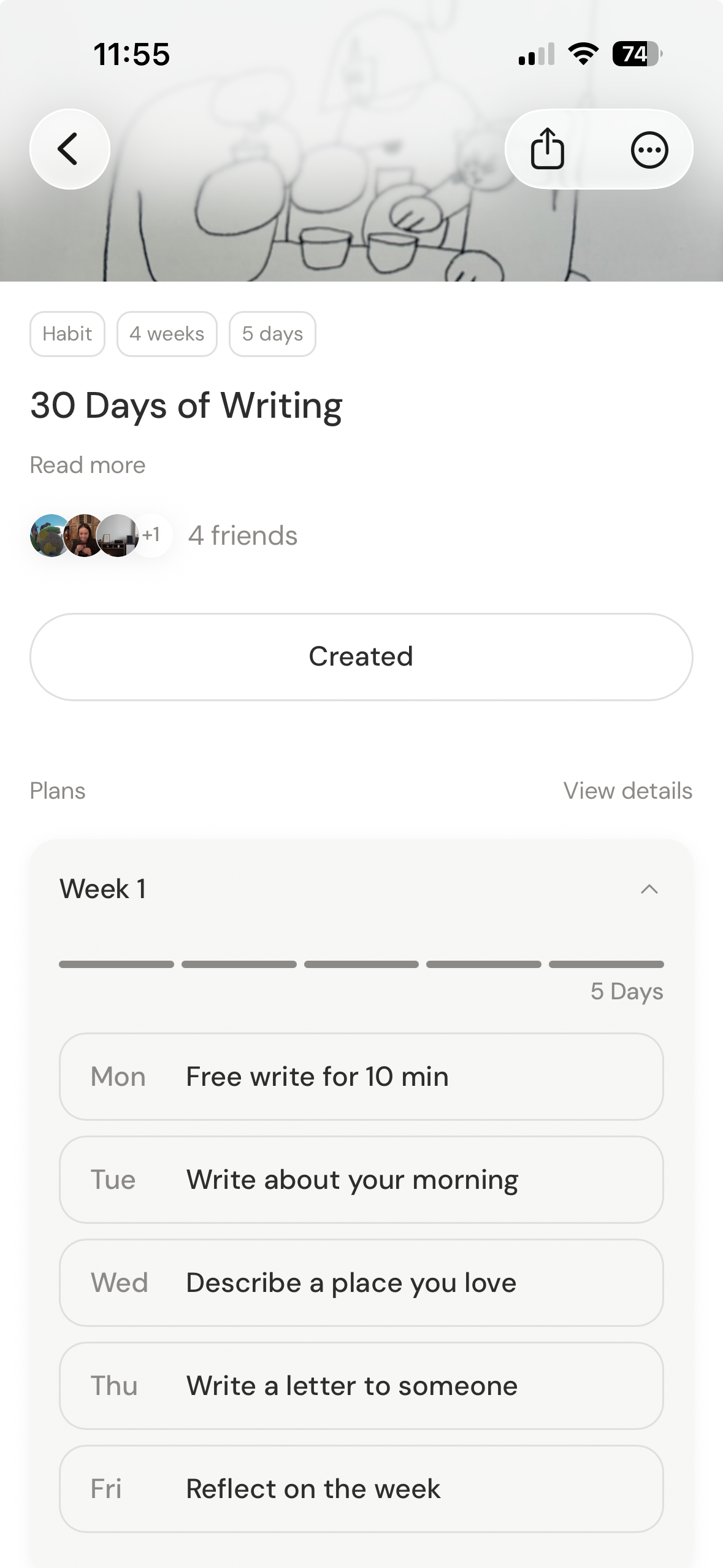
Task: Open Wednesday's Describe a place you love
Action: point(361,1283)
